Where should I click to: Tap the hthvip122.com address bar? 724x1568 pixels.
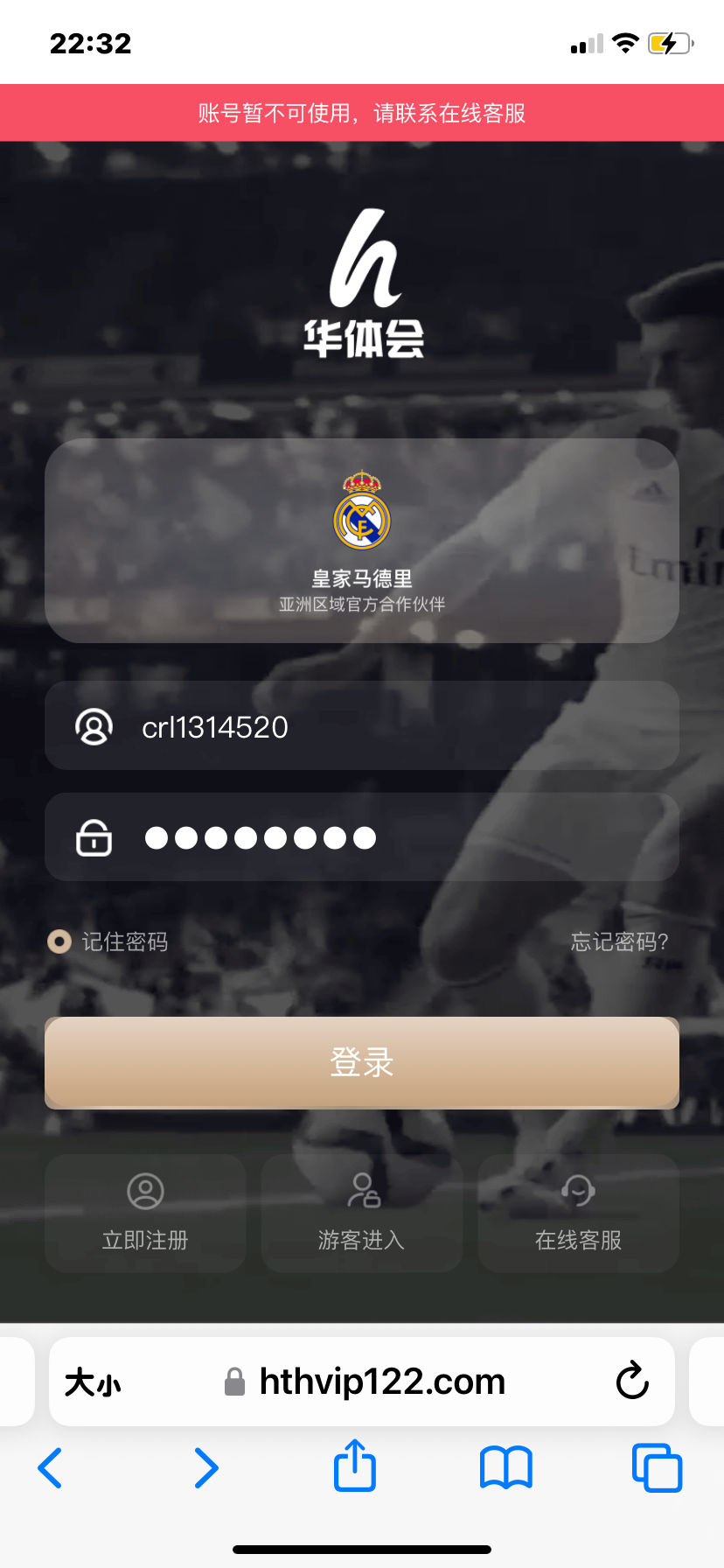[x=381, y=1382]
